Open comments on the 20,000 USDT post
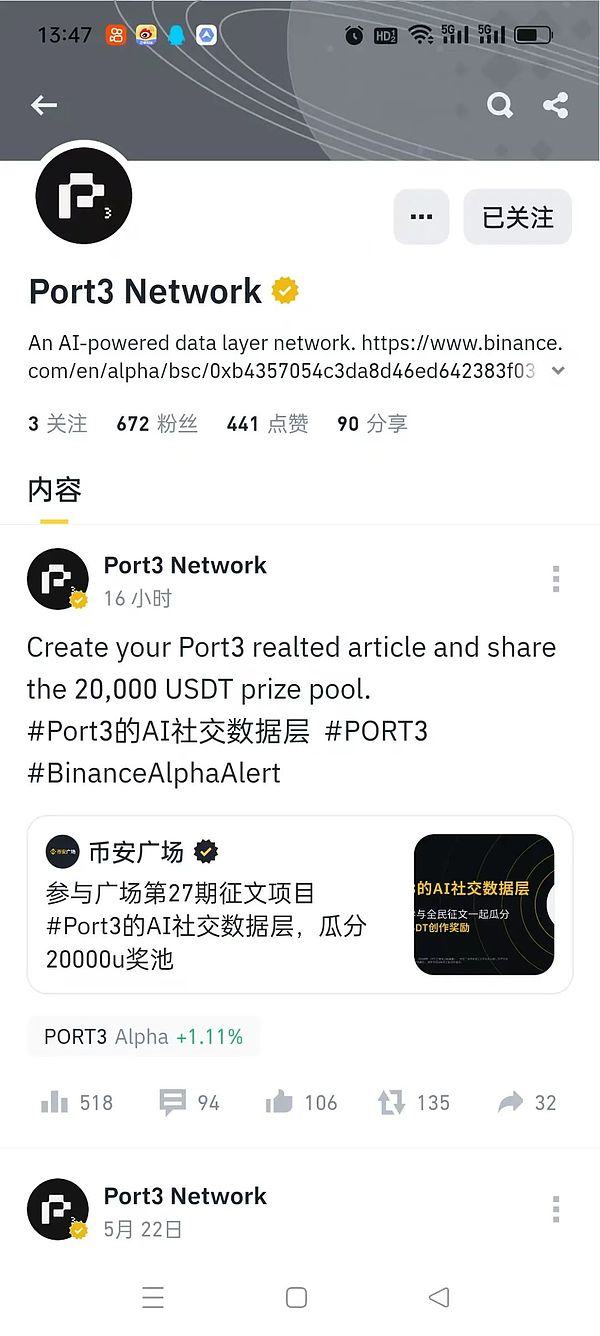The width and height of the screenshot is (600, 1336). (189, 1103)
